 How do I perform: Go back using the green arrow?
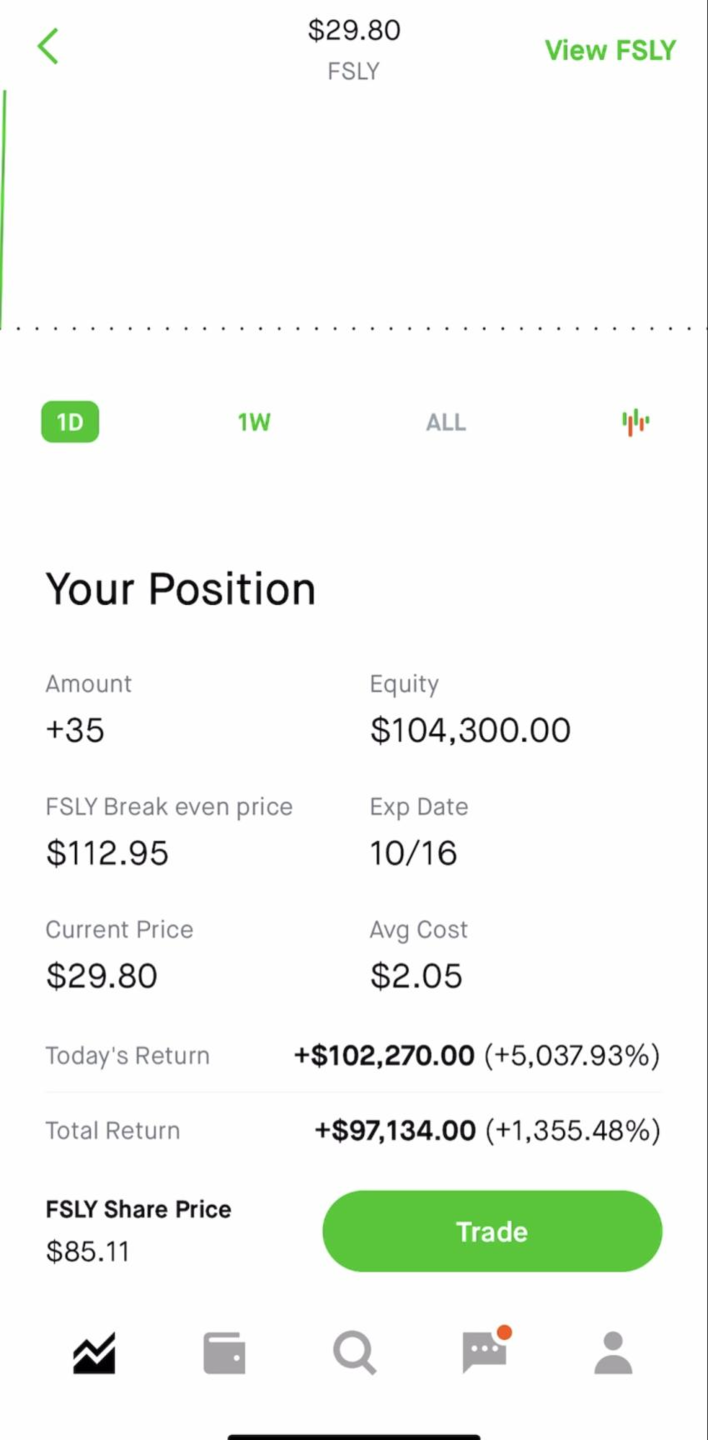coord(48,47)
